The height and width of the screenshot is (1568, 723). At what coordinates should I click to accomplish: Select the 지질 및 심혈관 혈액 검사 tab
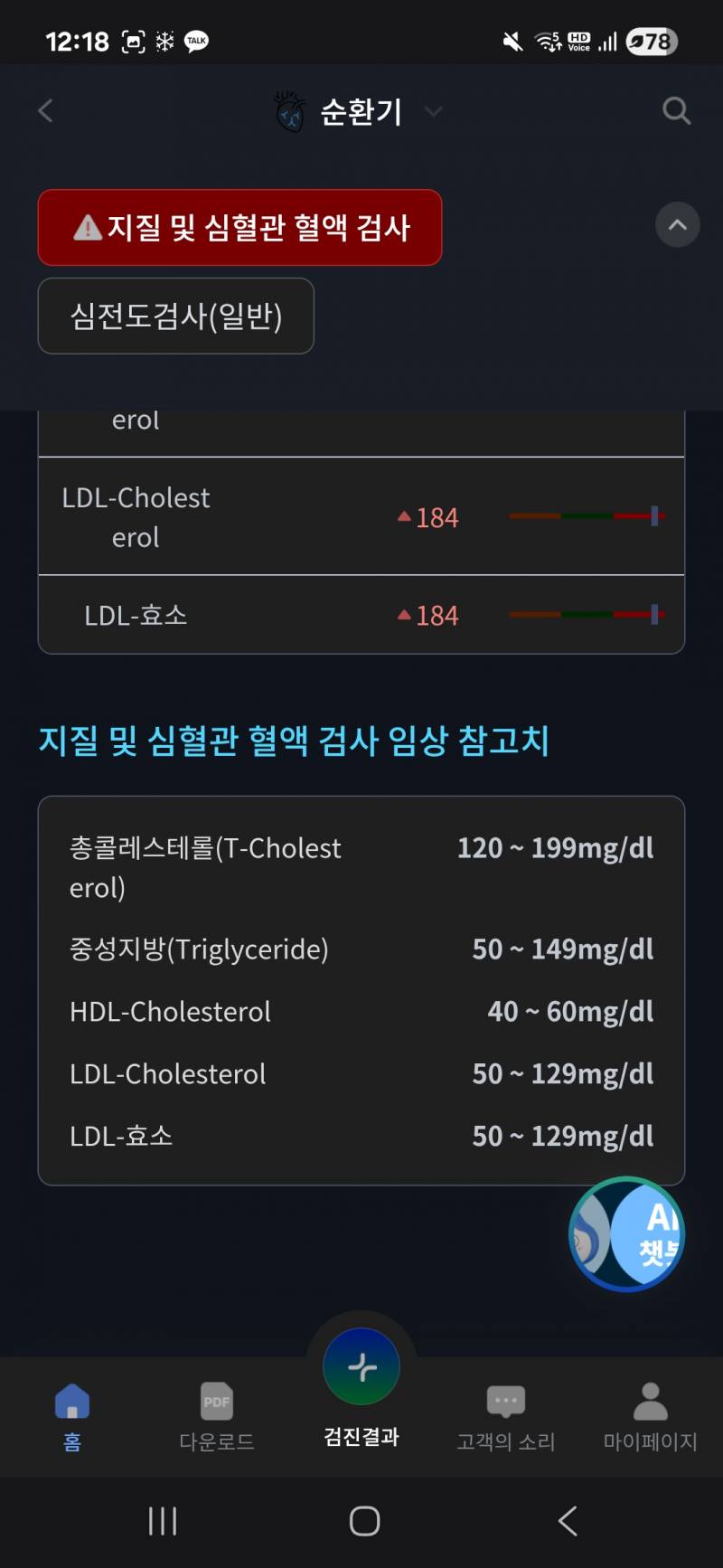[239, 228]
